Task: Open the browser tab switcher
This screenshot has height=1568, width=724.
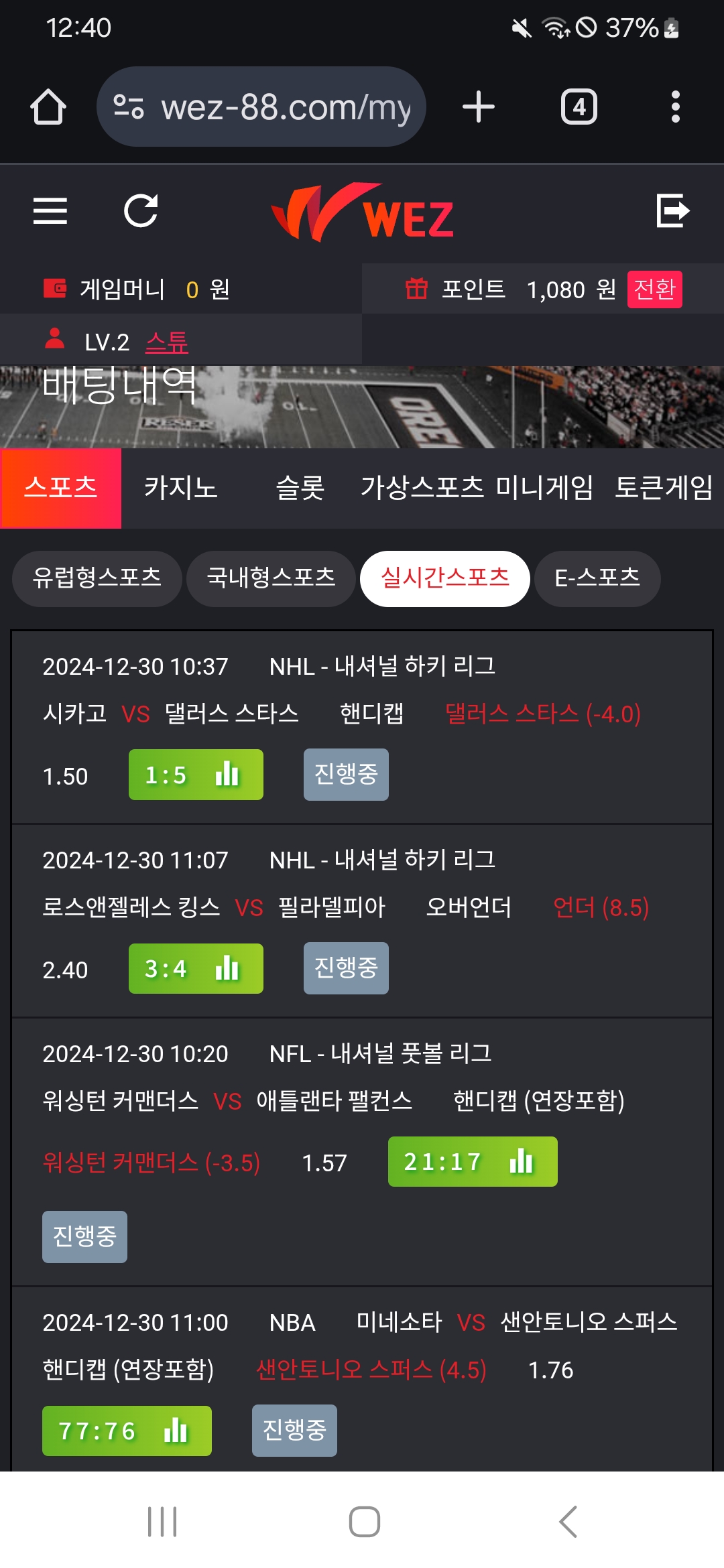Action: [x=579, y=107]
